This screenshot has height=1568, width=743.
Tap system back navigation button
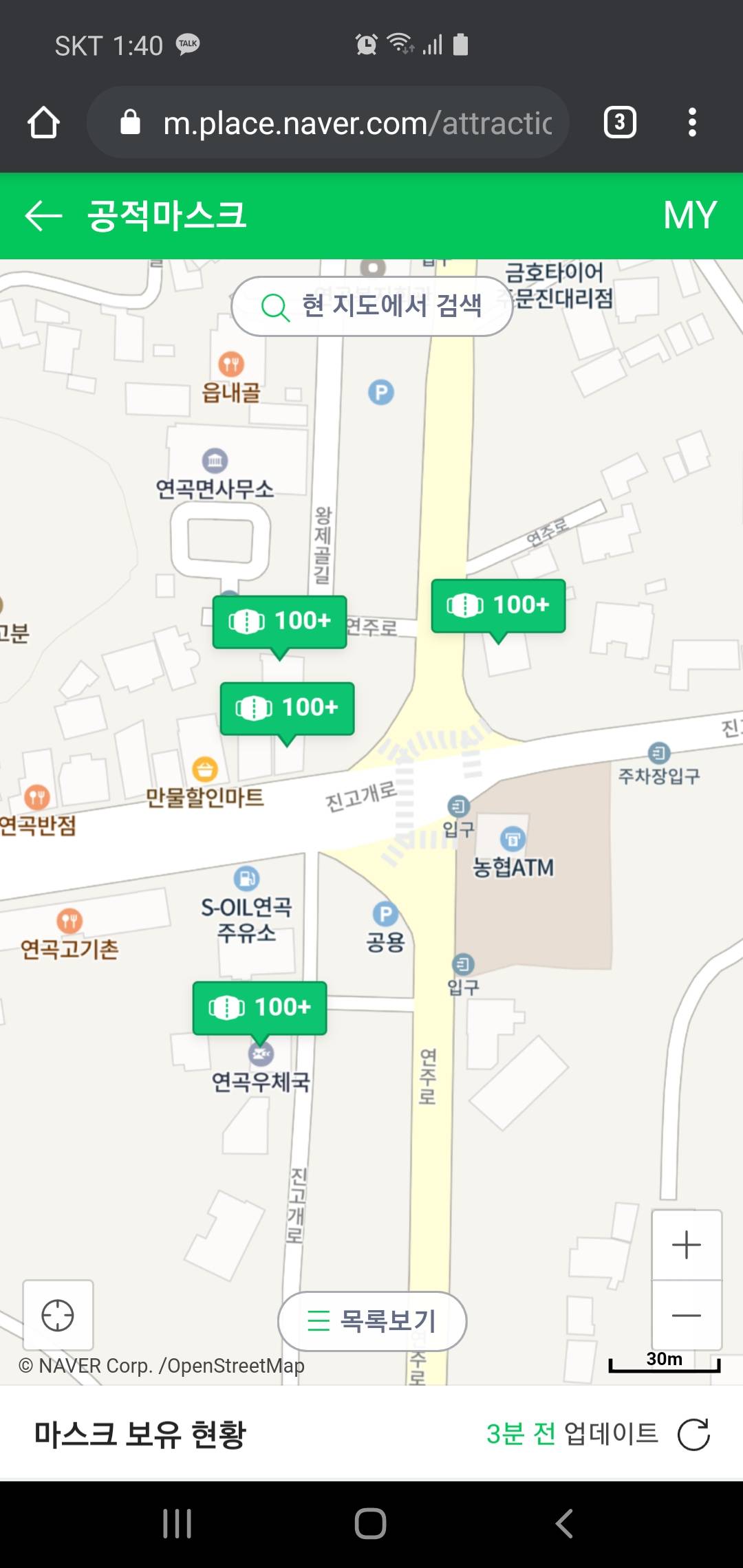564,1523
